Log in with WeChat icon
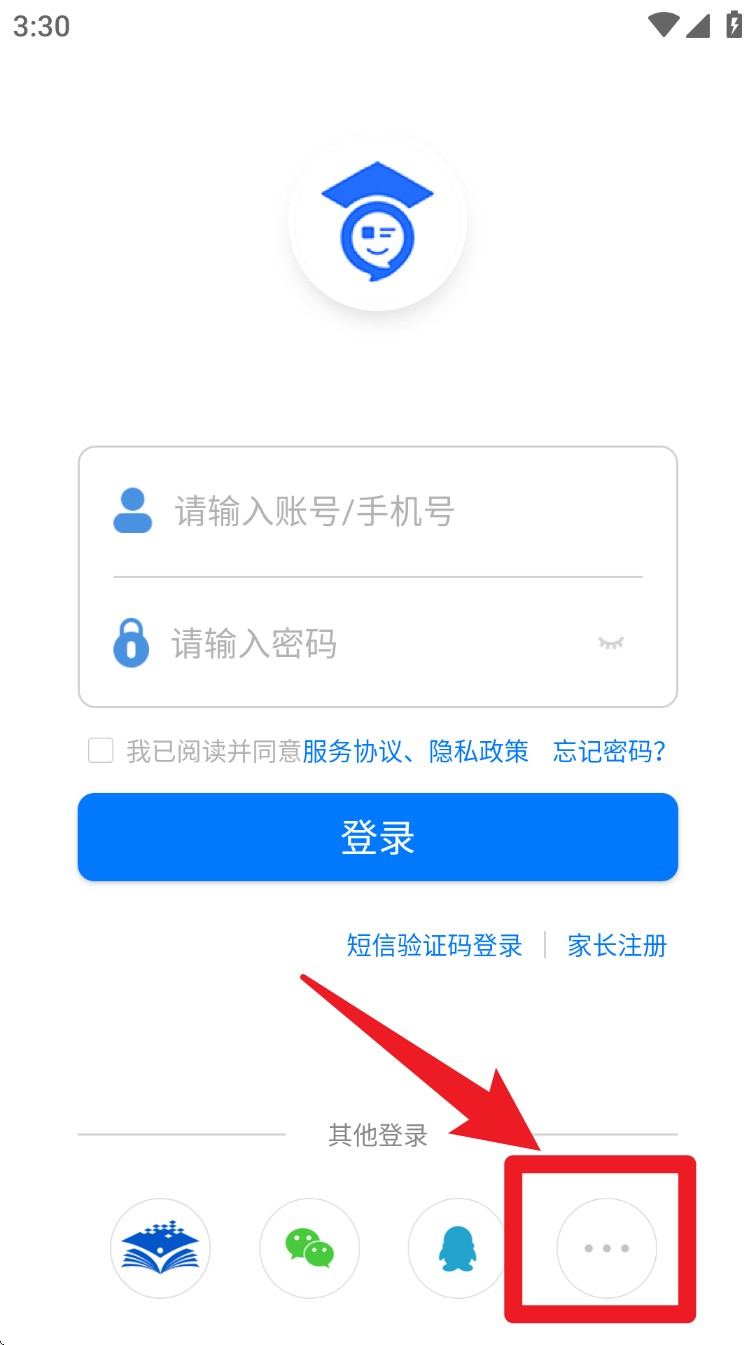 pos(309,1248)
